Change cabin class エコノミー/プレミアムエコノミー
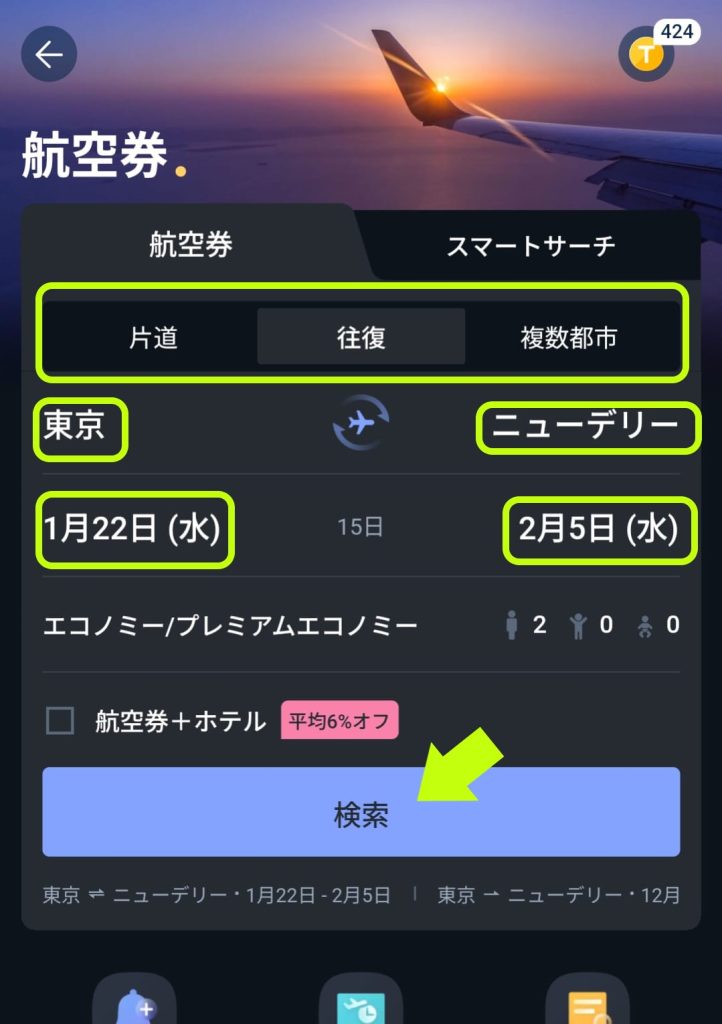 [x=231, y=627]
